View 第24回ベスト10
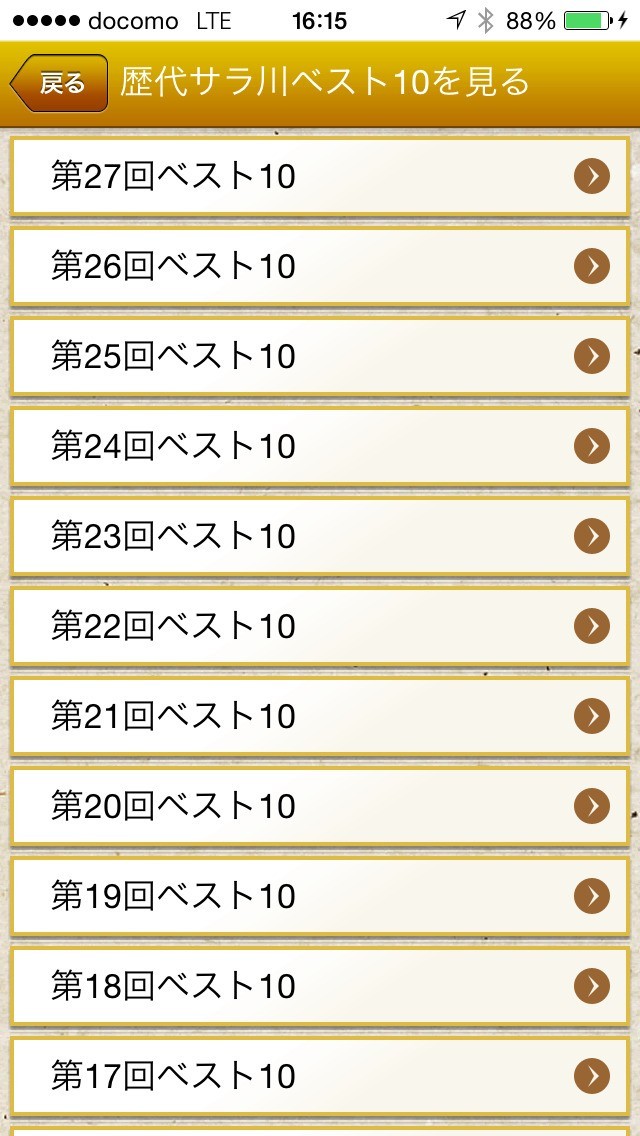The width and height of the screenshot is (640, 1136). click(x=320, y=446)
